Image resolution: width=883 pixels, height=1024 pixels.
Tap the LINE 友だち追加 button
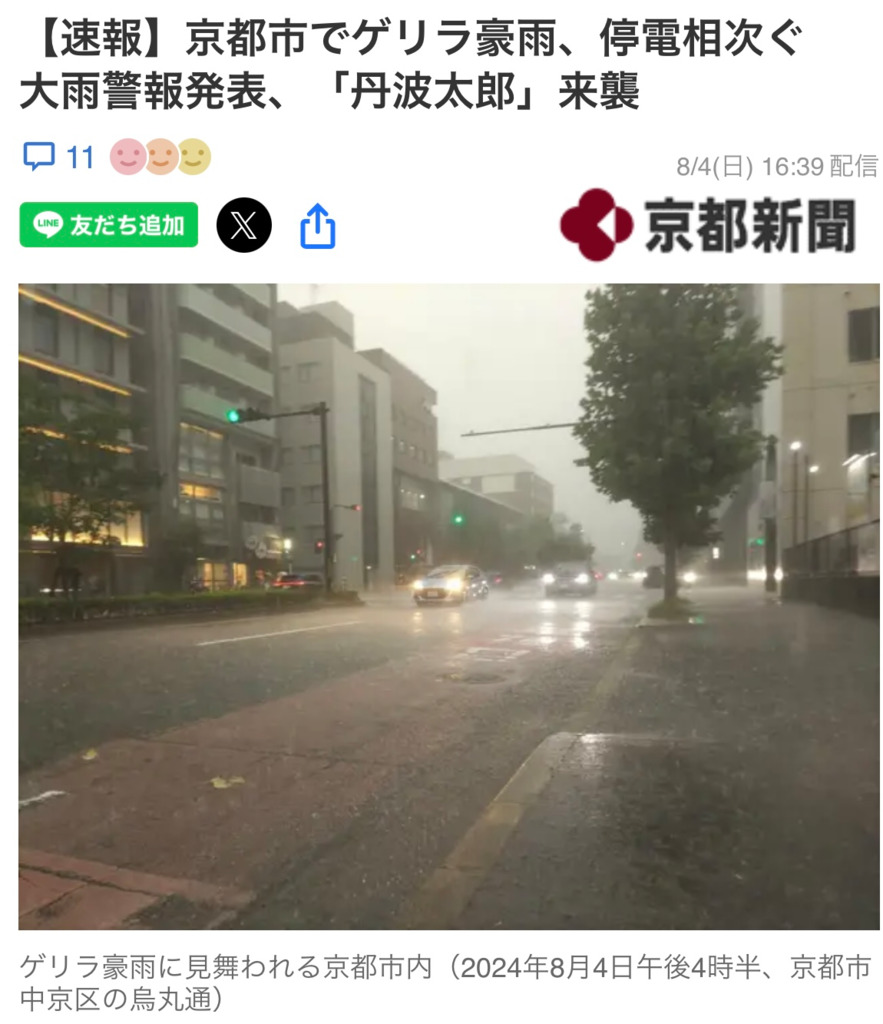[x=109, y=225]
